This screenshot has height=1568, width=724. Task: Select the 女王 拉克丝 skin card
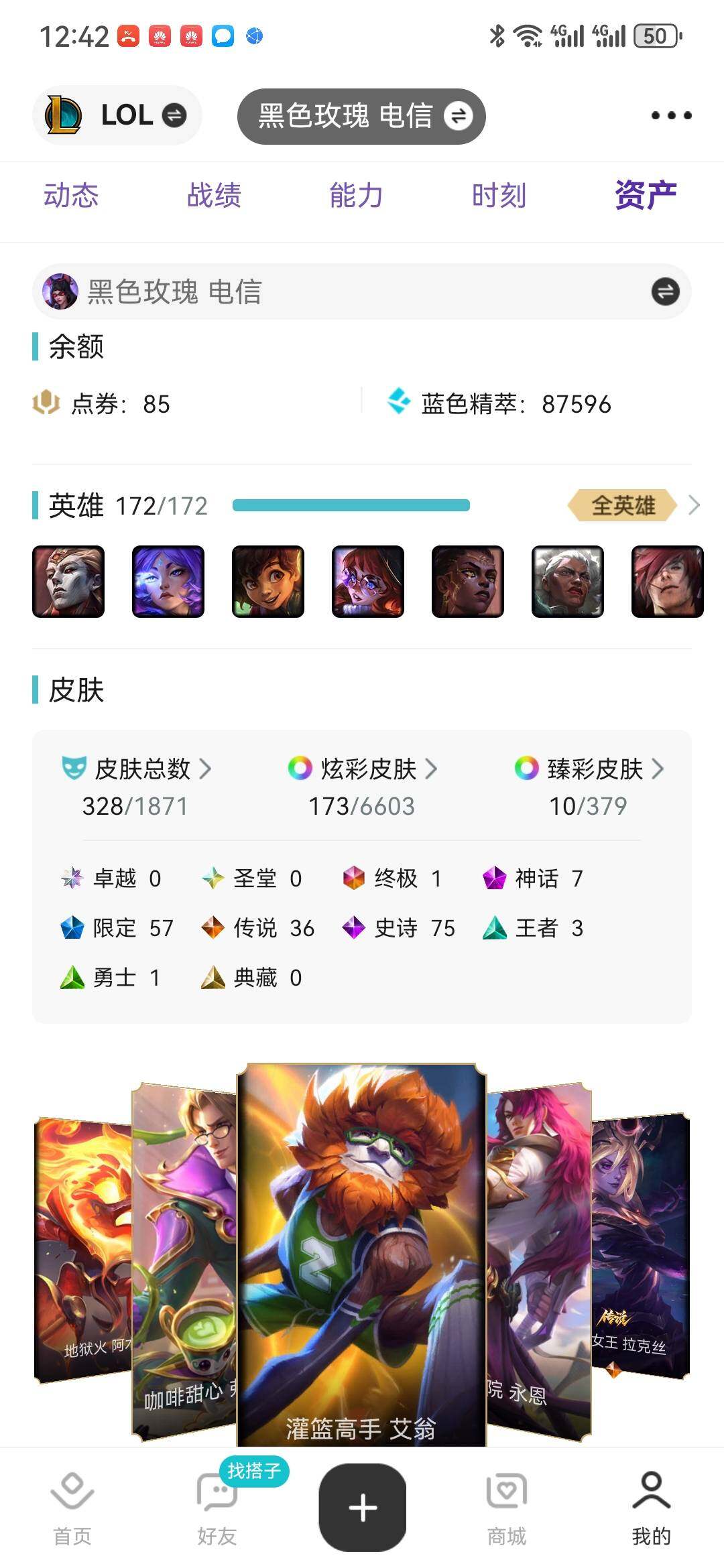click(x=640, y=1246)
